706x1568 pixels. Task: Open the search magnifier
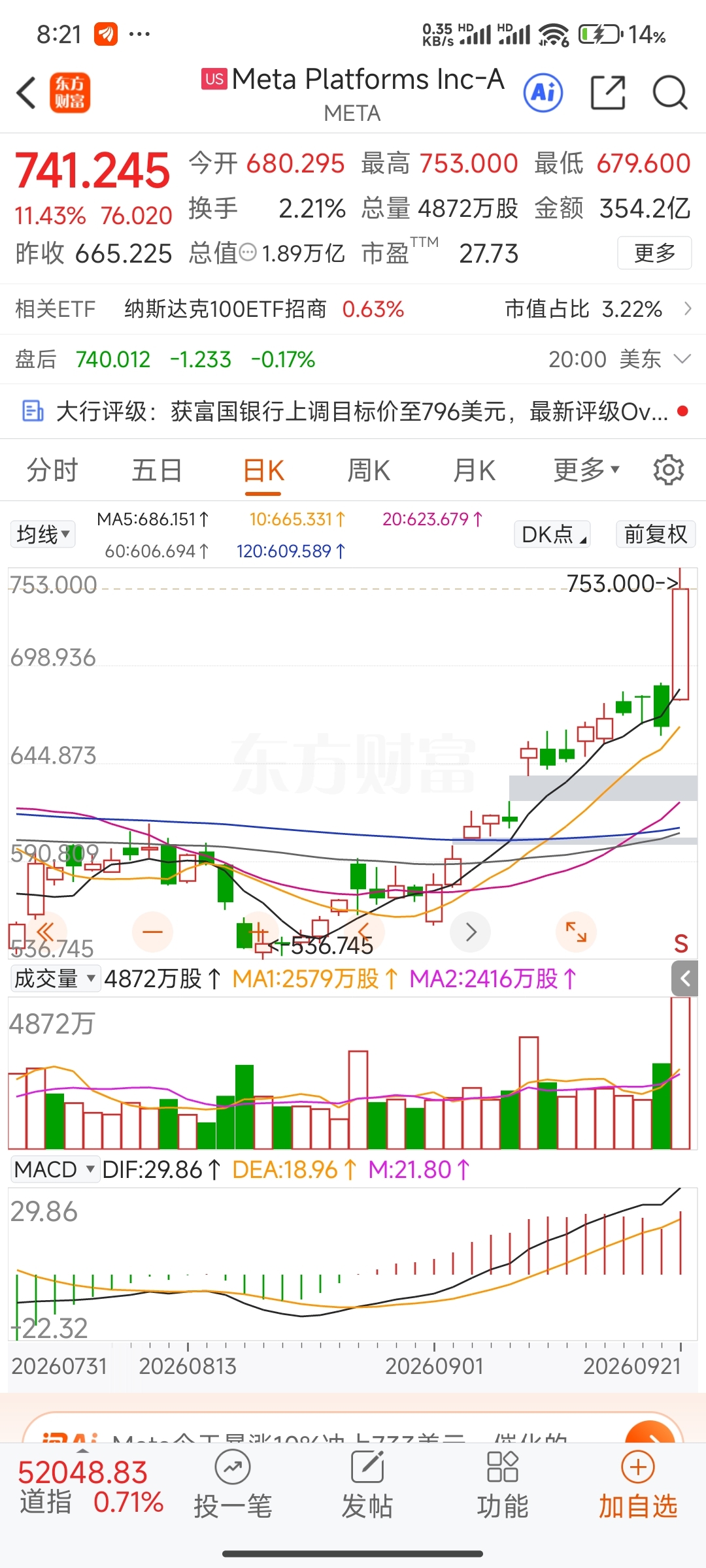tap(670, 93)
